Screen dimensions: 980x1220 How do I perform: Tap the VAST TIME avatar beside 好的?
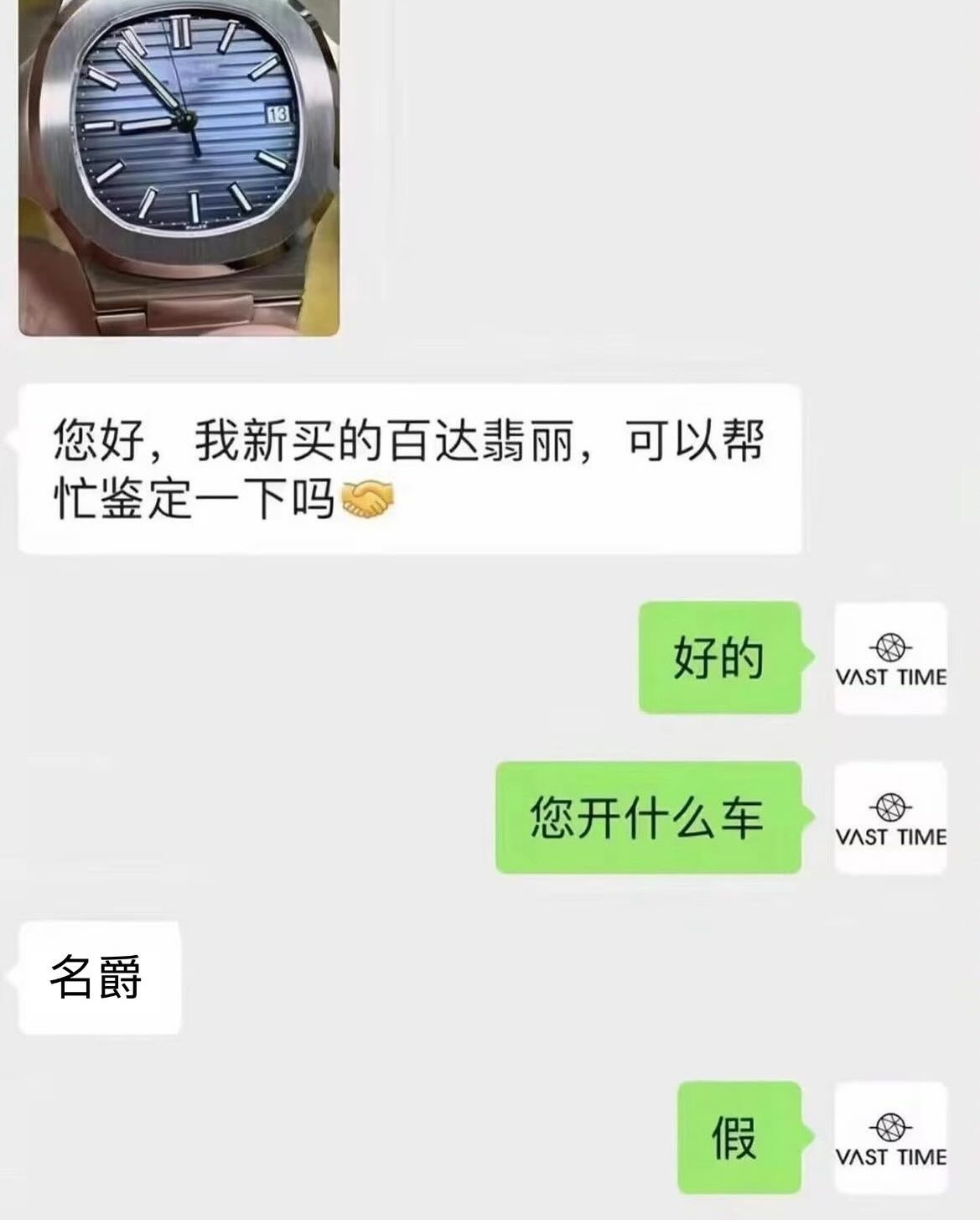[x=890, y=658]
